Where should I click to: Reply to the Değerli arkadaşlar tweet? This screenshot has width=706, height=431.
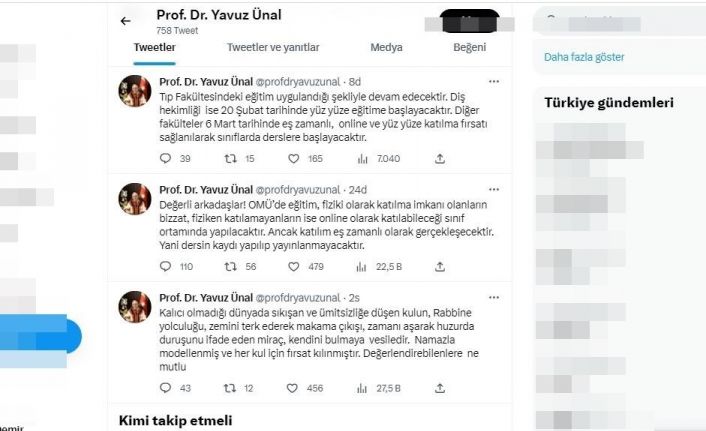coord(167,266)
